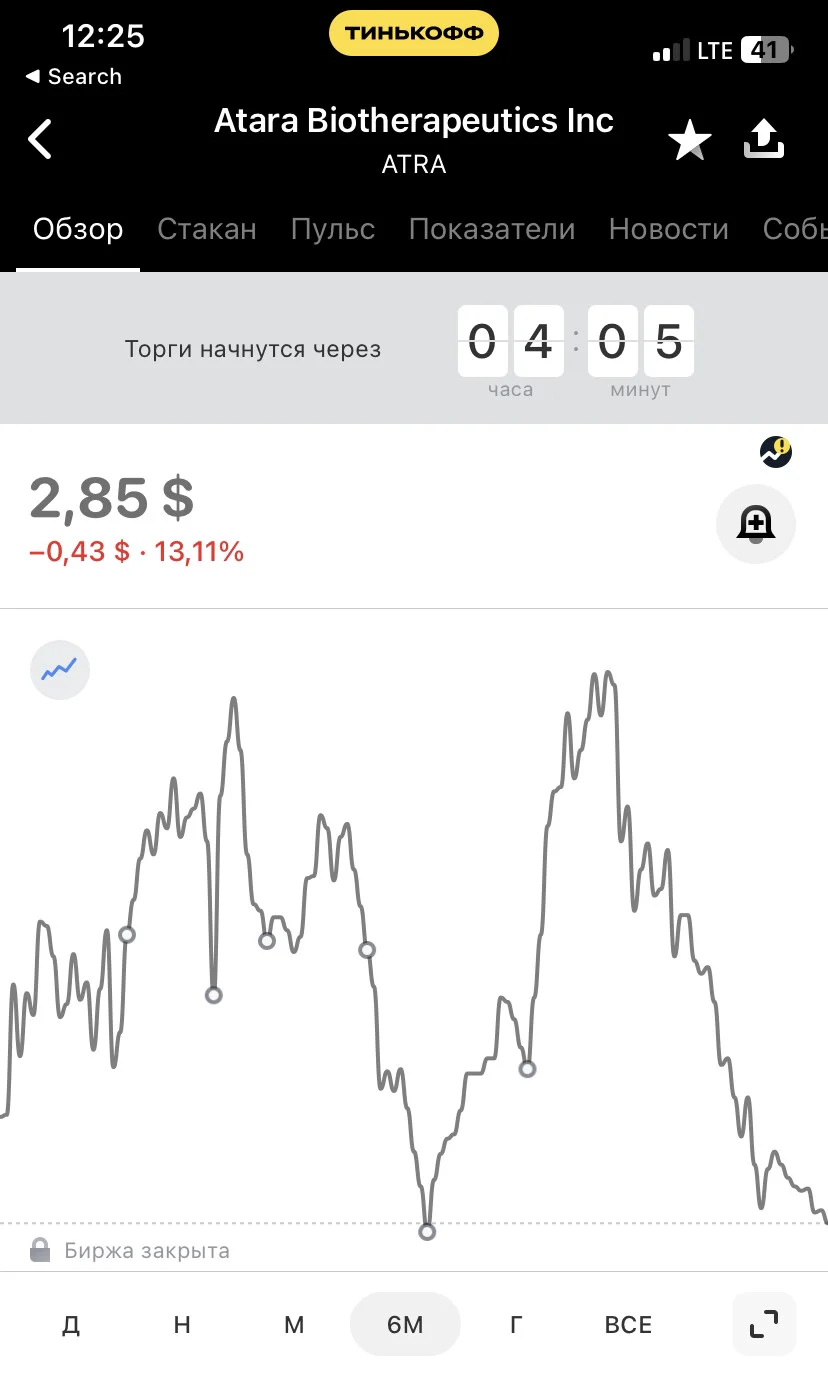
Task: Expand the chart to fullscreen
Action: tap(764, 1325)
